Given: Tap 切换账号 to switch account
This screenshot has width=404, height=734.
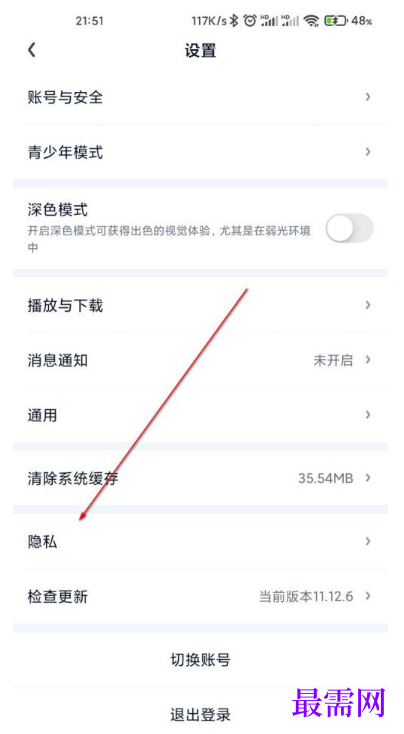Looking at the screenshot, I should point(200,660).
